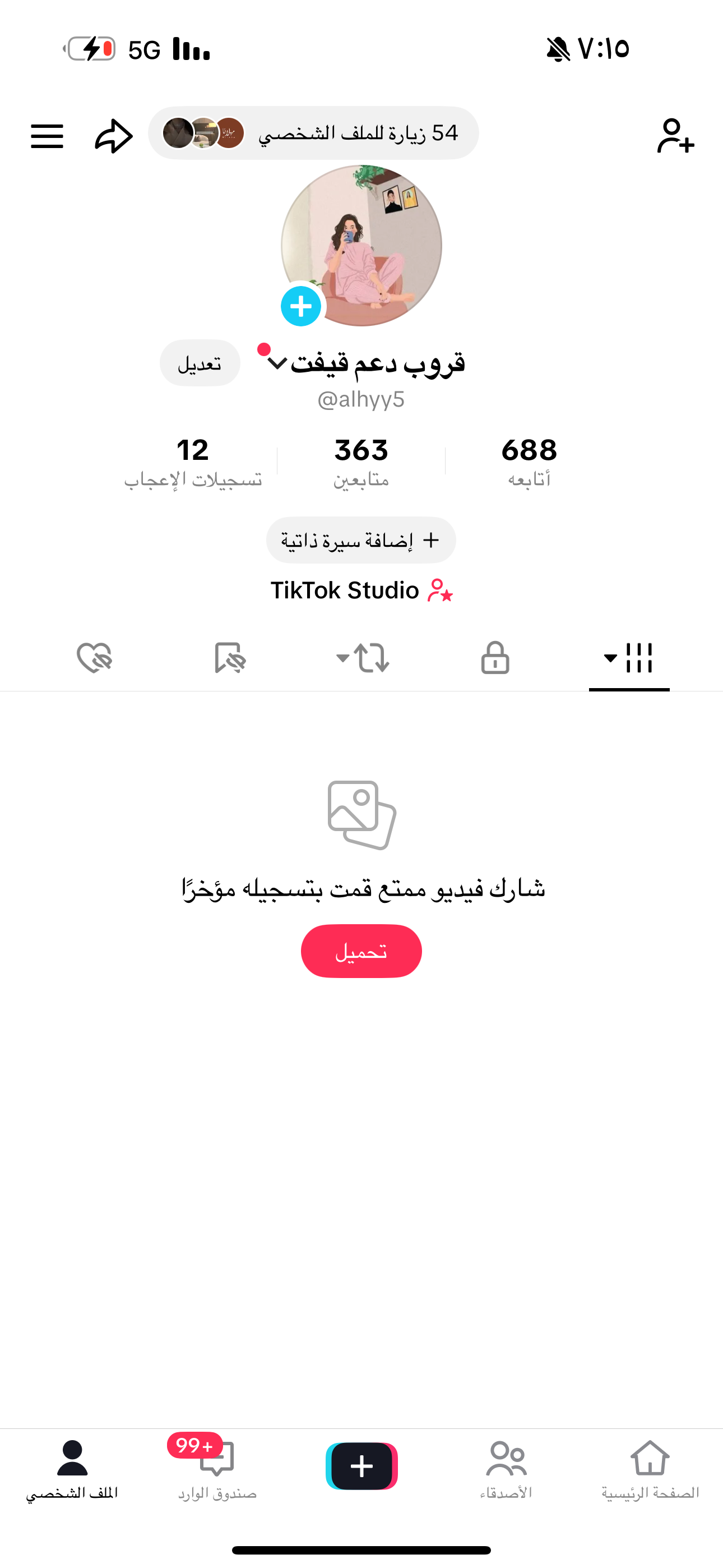Switch to the saved bookmarks tab
Screen dimensions: 723x1568
tap(229, 658)
